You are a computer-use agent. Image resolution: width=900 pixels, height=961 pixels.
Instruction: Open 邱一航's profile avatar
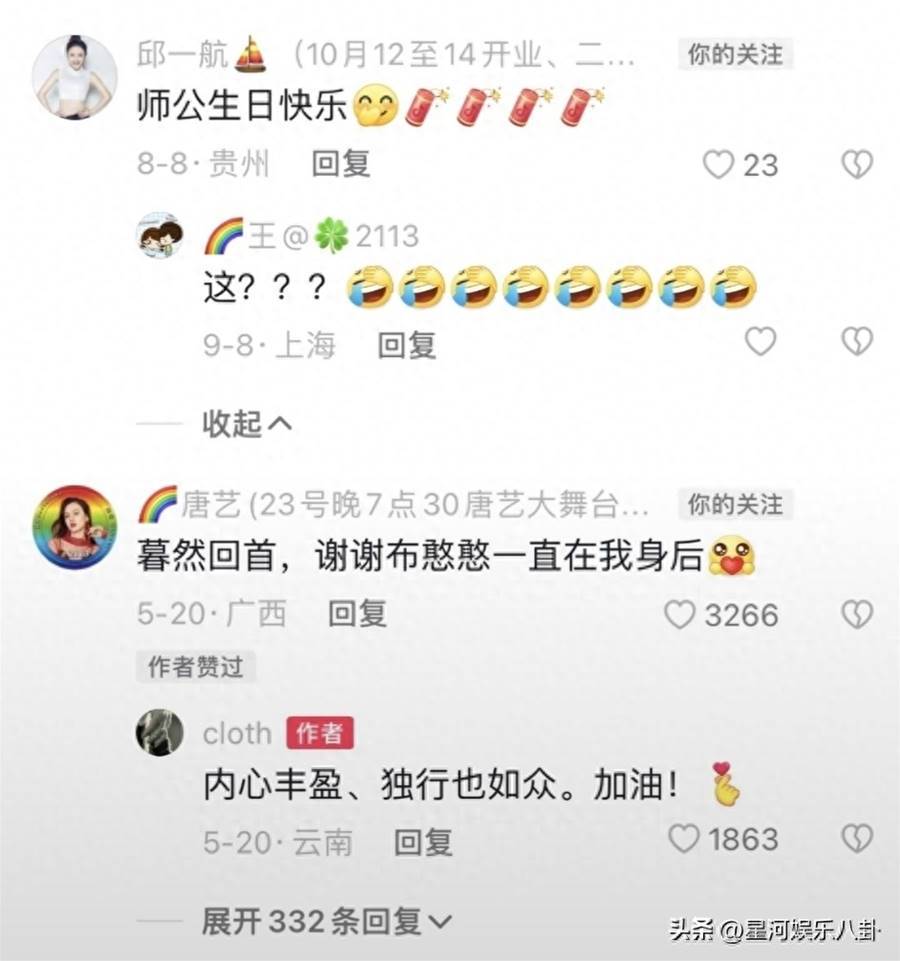75,77
